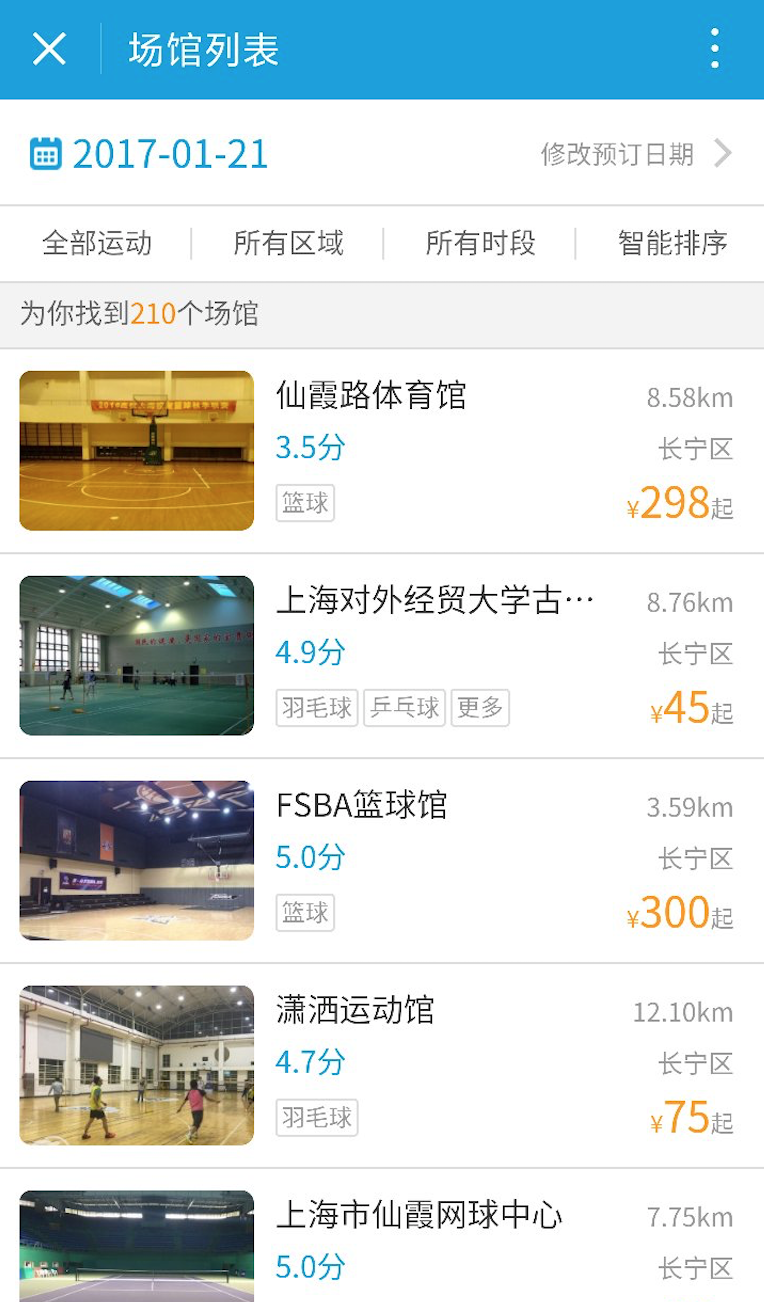764x1302 pixels.
Task: Open the three-dot overflow menu
Action: 714,49
